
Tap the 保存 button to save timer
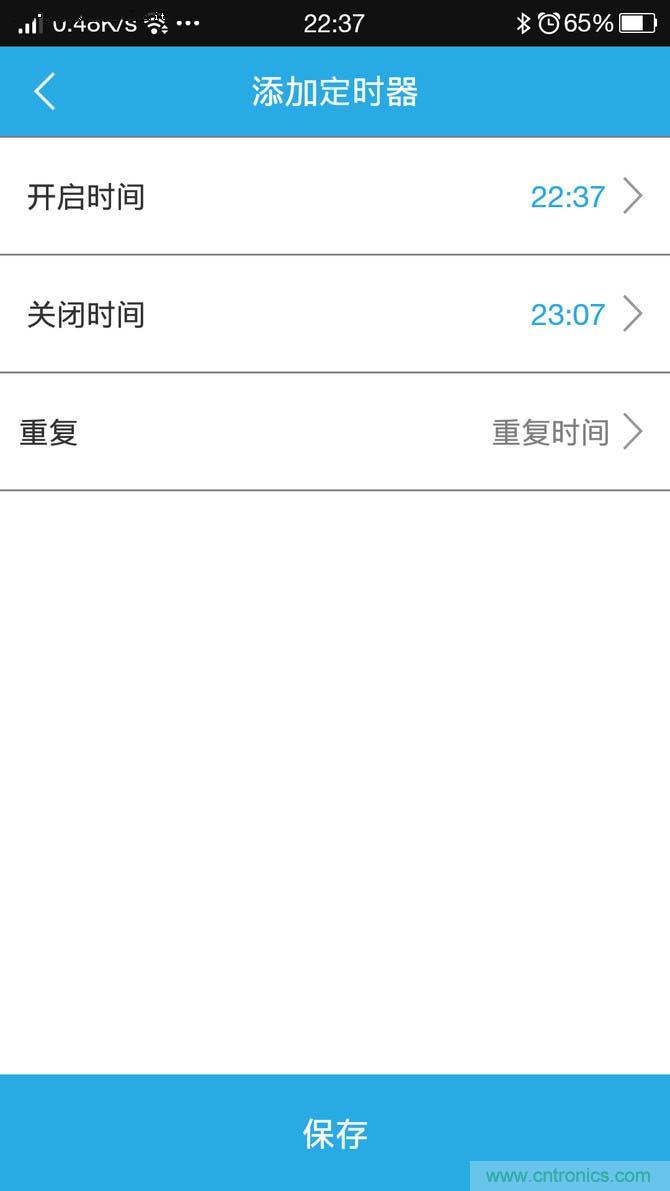335,1133
